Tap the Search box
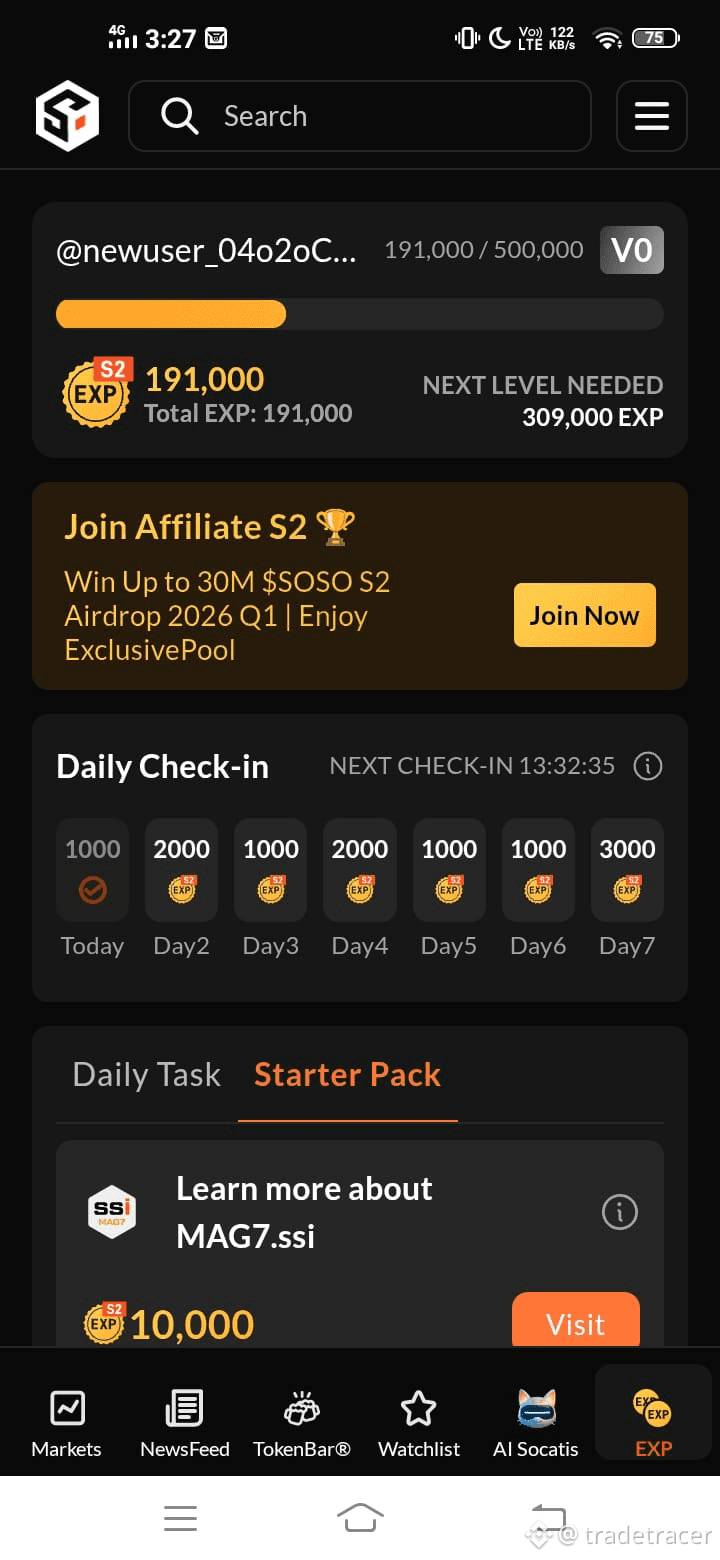Image resolution: width=720 pixels, height=1560 pixels. [x=360, y=116]
